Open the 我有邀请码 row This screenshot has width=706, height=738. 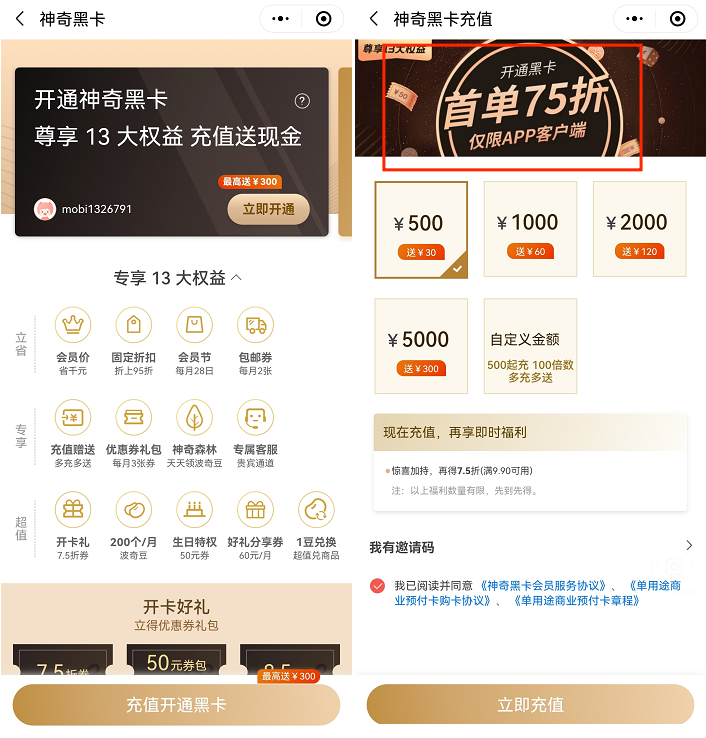click(530, 547)
